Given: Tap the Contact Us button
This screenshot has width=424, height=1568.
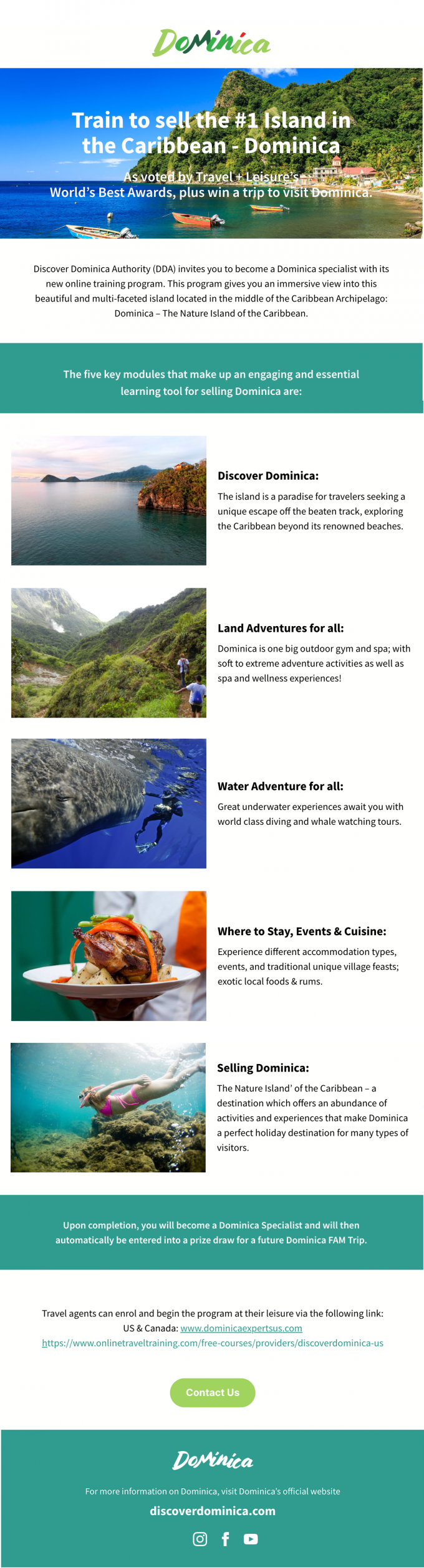Looking at the screenshot, I should click(x=213, y=1392).
